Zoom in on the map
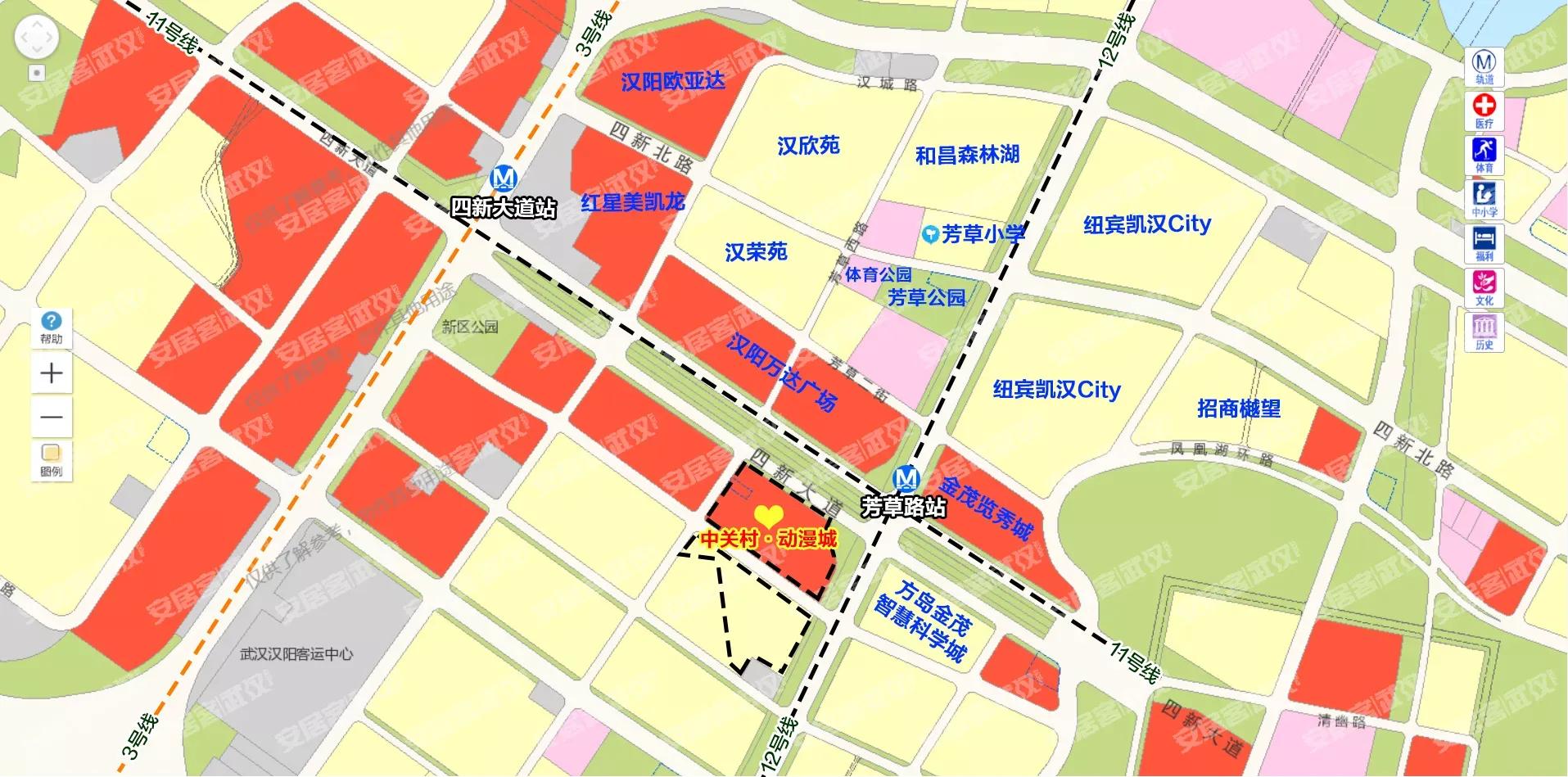 [52, 373]
